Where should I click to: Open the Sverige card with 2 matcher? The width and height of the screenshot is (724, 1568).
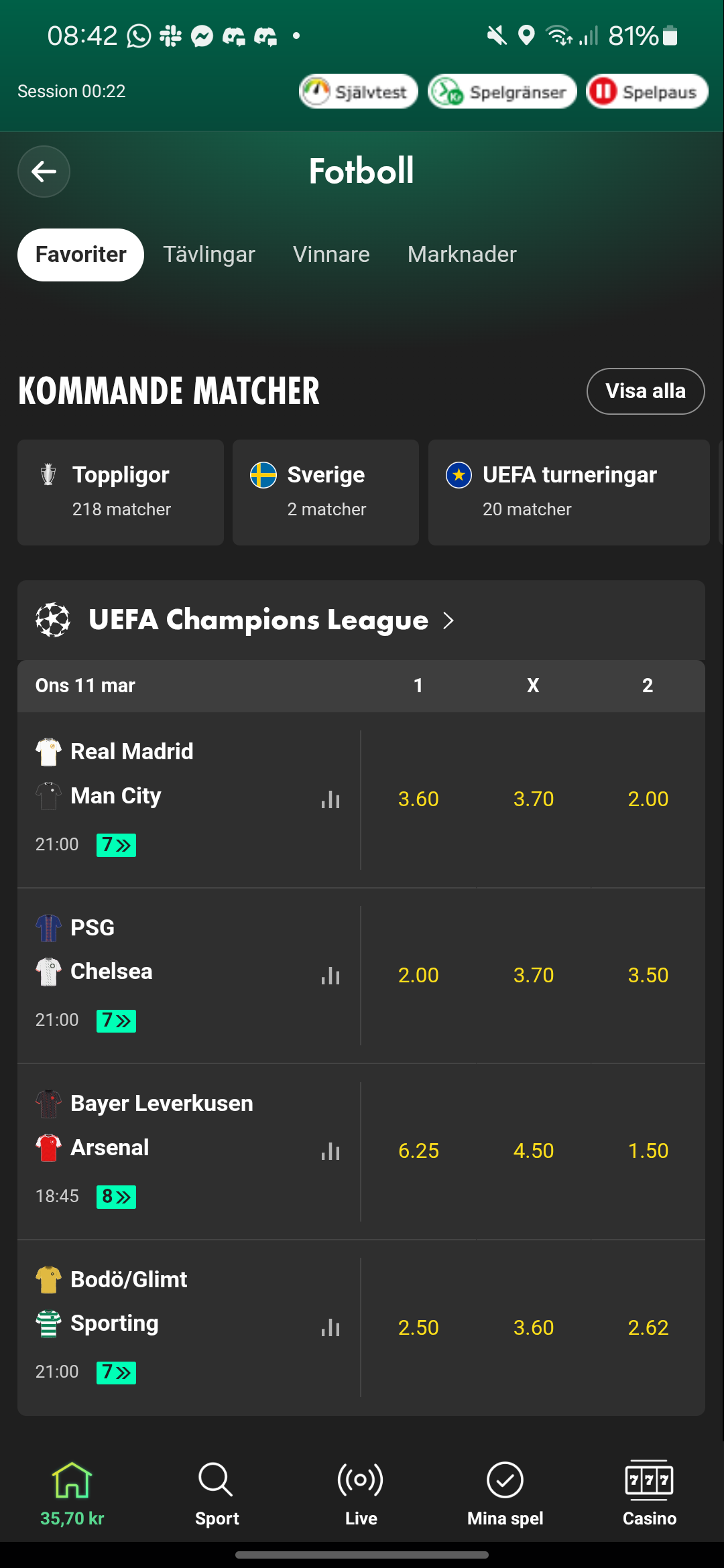coord(325,492)
